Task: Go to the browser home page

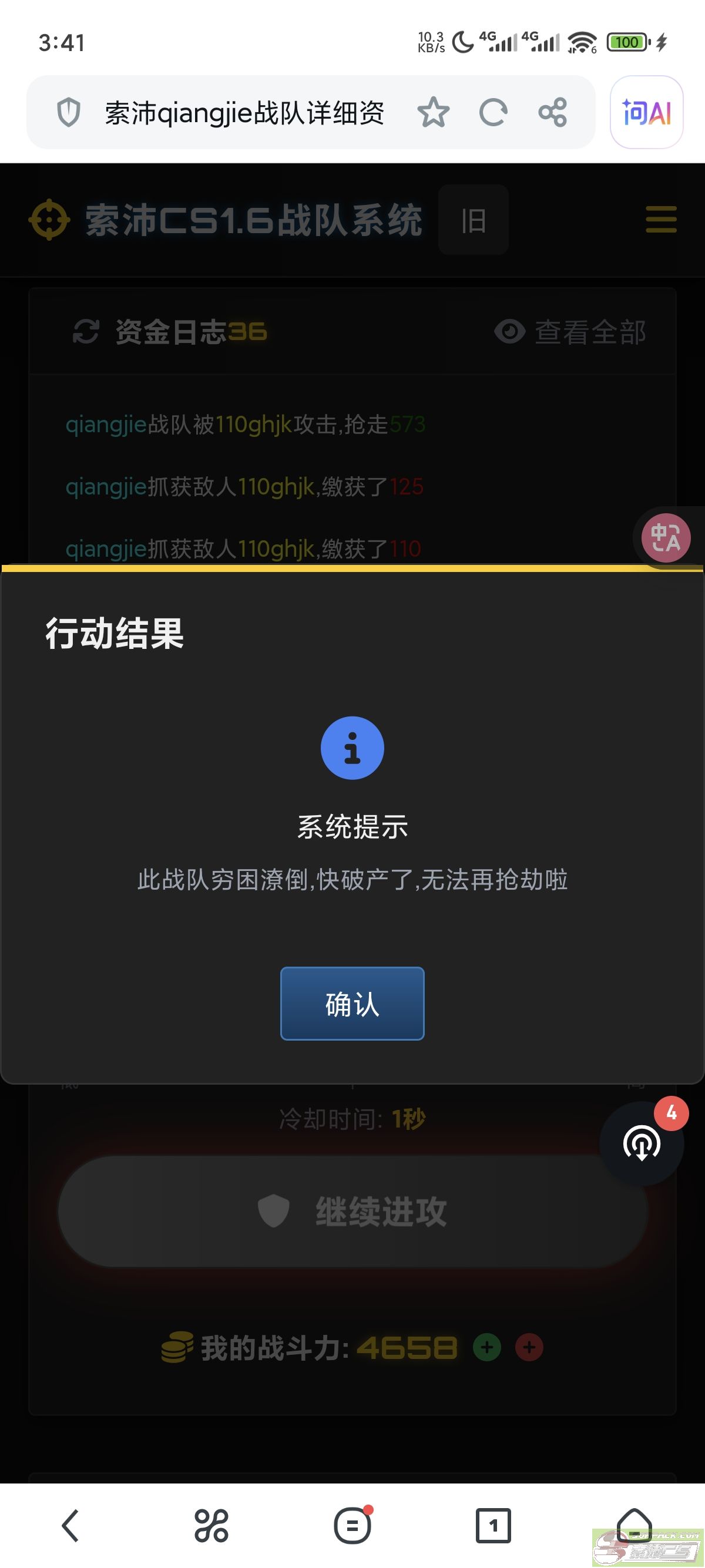Action: coord(634,1525)
